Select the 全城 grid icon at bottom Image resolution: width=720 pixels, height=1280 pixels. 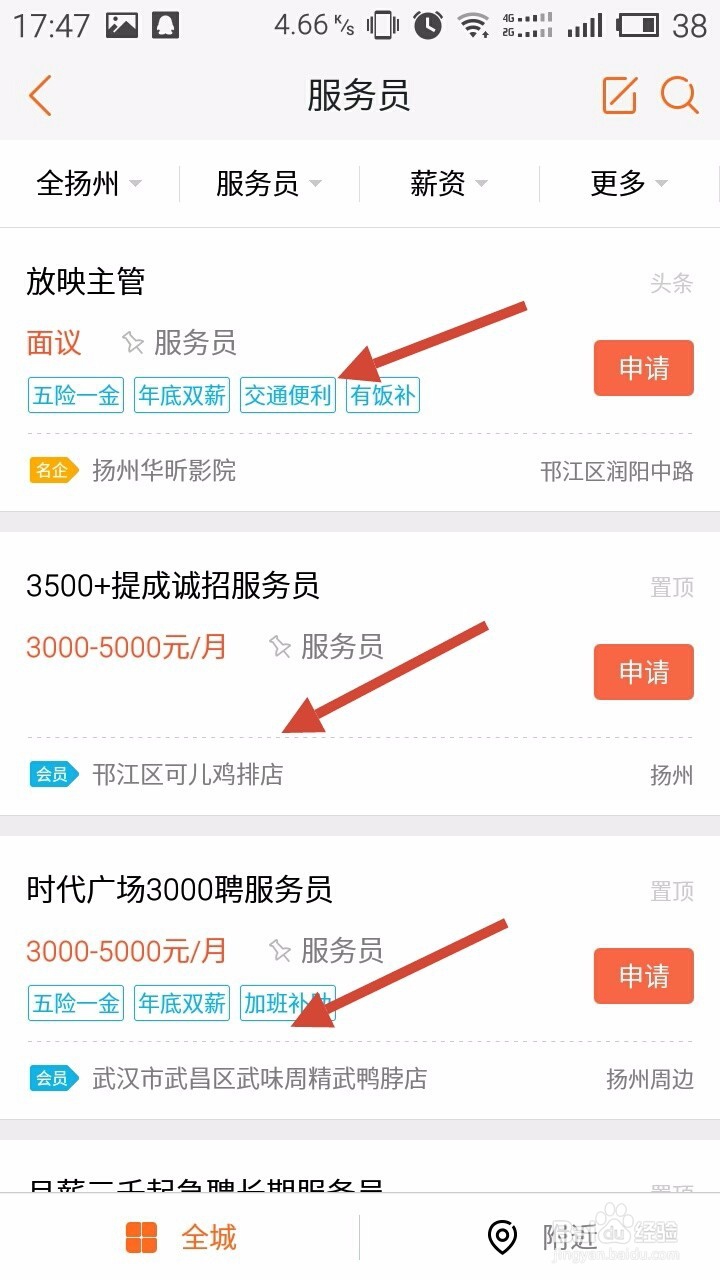point(142,1237)
